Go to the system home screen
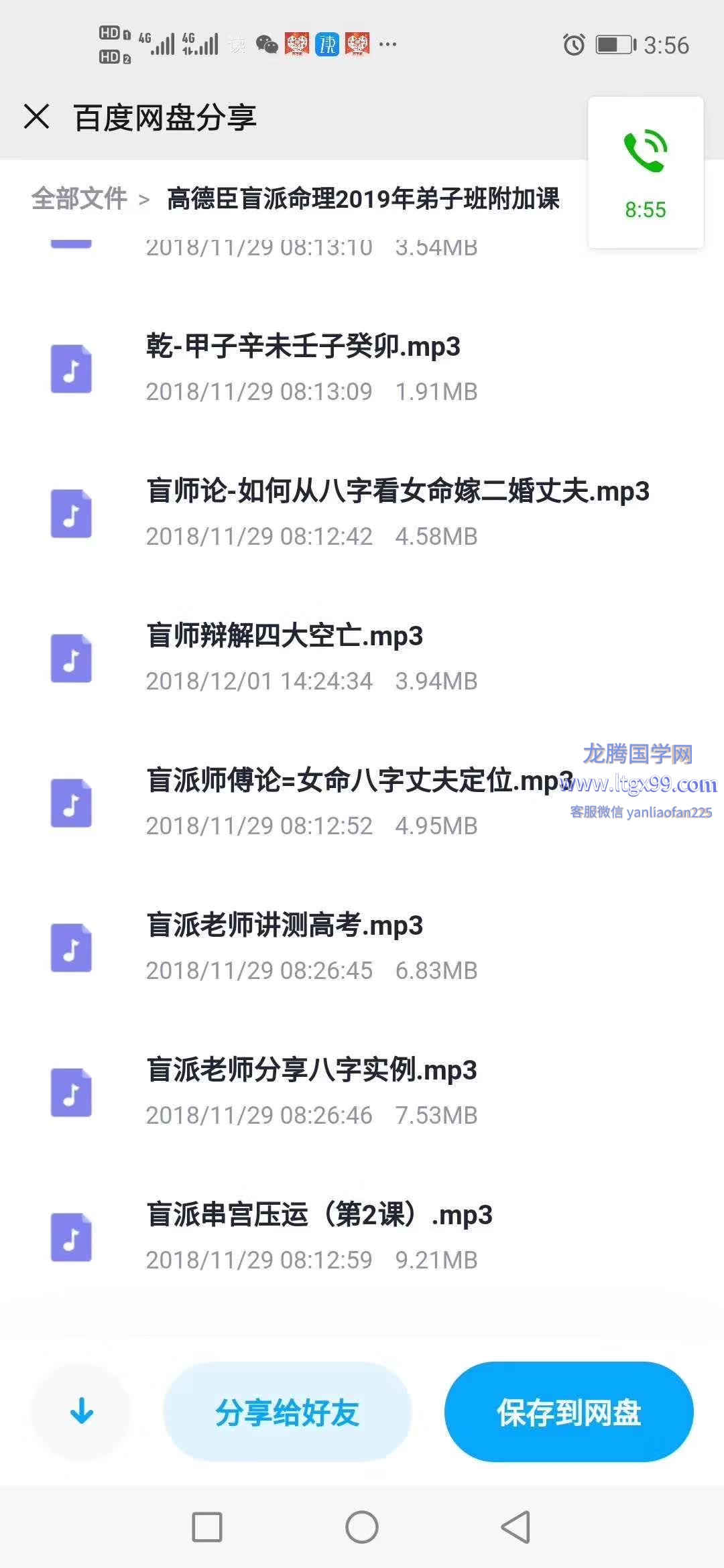724x1568 pixels. pyautogui.click(x=362, y=1527)
